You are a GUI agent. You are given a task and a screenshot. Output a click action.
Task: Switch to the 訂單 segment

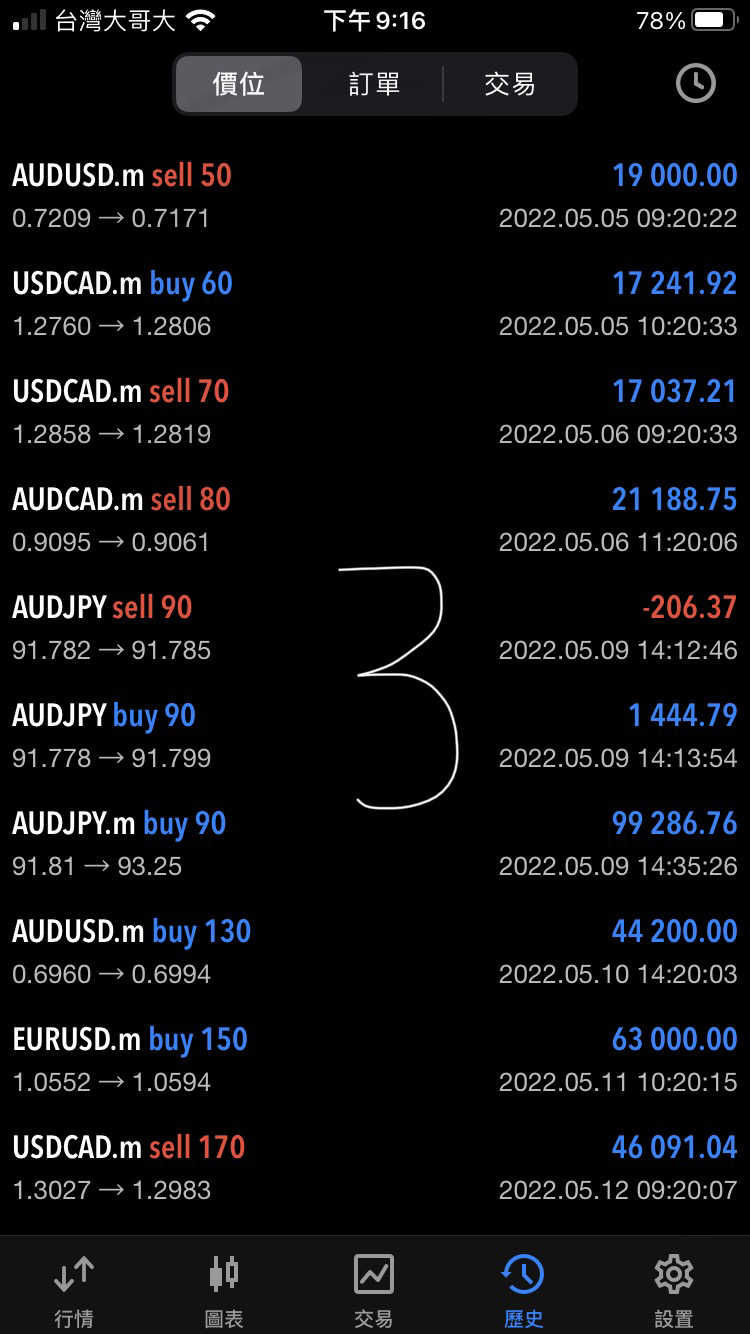pyautogui.click(x=374, y=84)
